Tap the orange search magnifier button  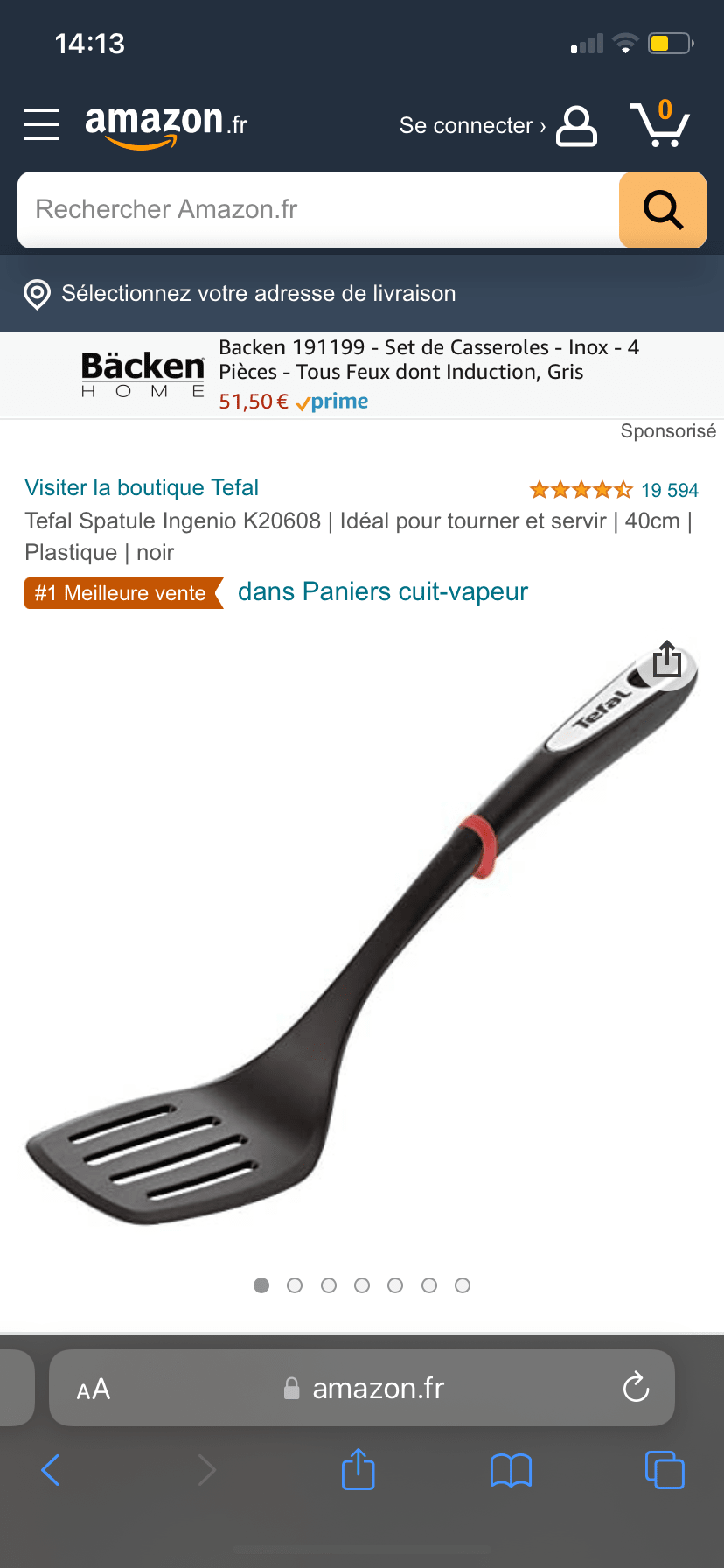(x=663, y=210)
